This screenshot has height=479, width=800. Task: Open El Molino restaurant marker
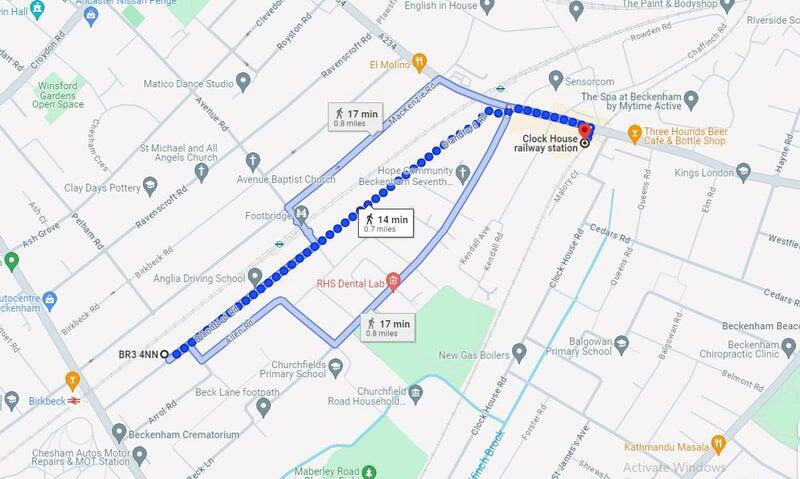(x=422, y=60)
